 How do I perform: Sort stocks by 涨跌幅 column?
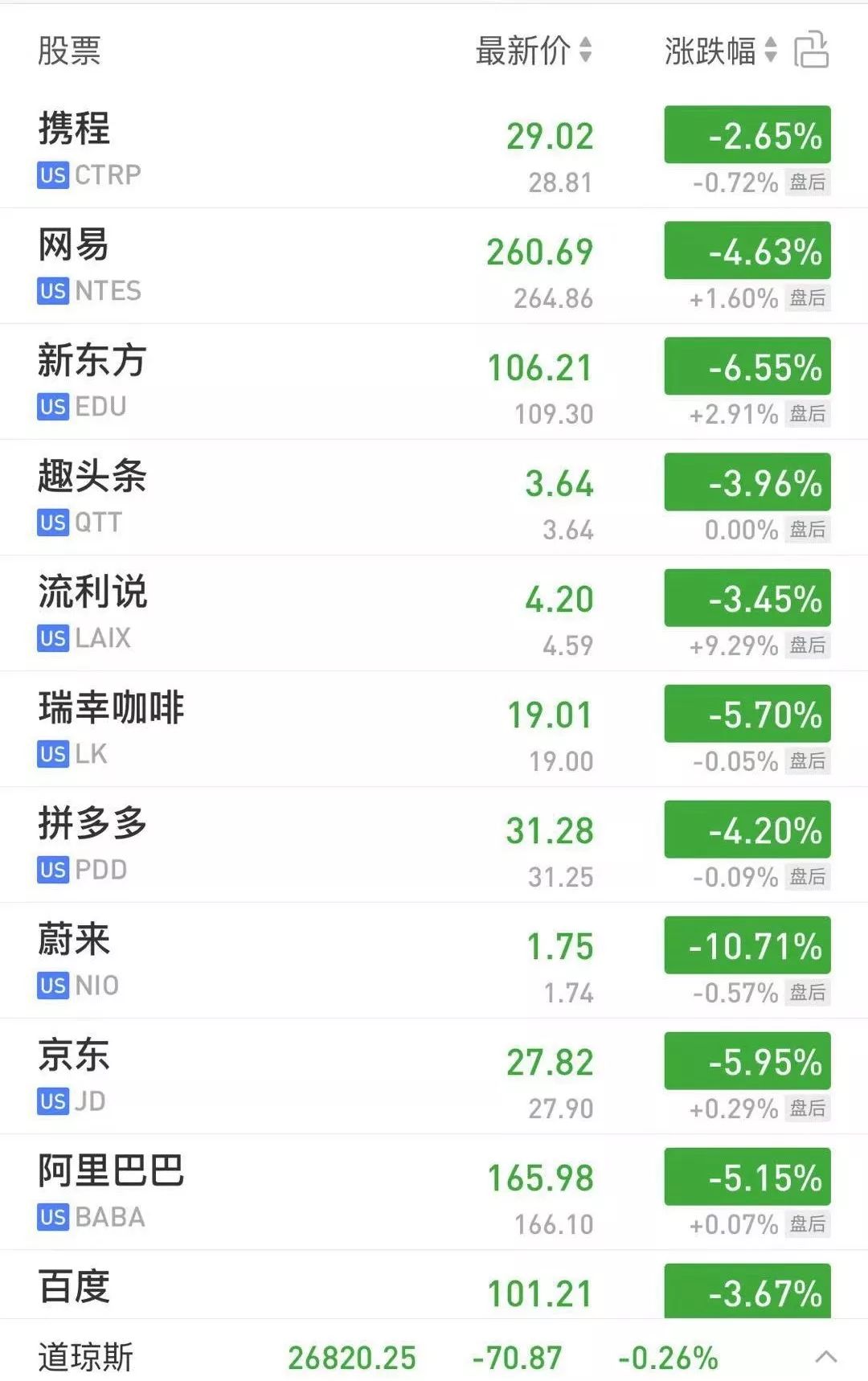[x=720, y=51]
